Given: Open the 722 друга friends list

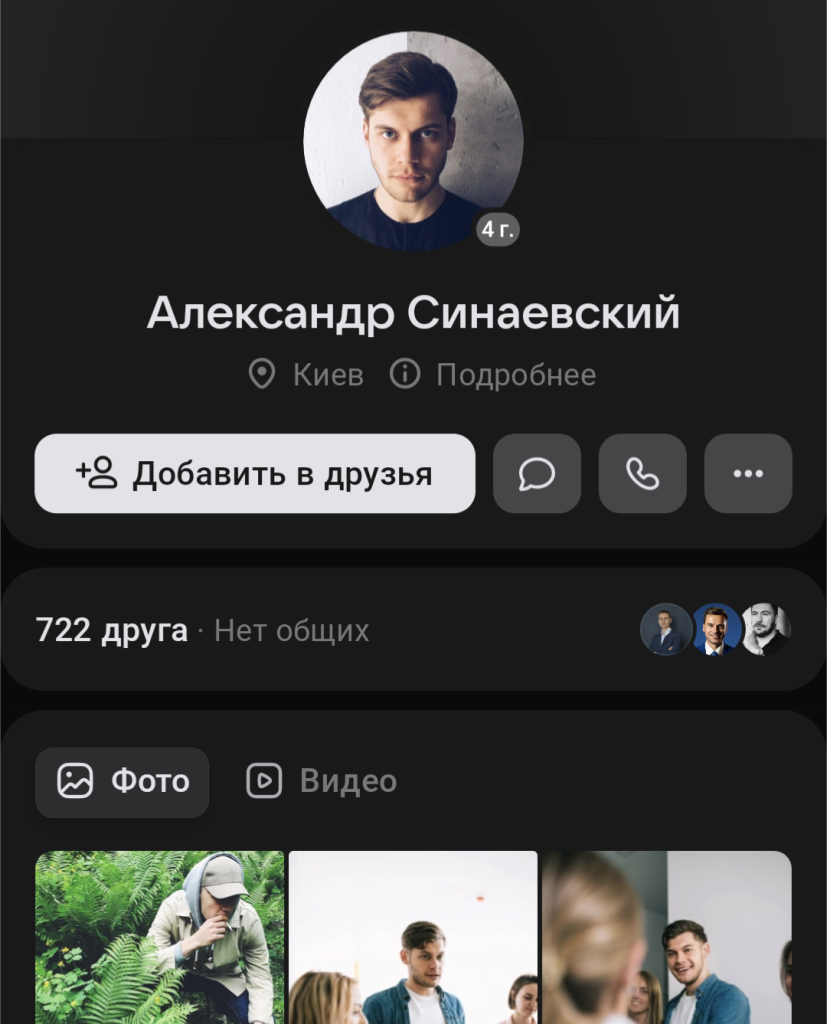Looking at the screenshot, I should pos(112,631).
